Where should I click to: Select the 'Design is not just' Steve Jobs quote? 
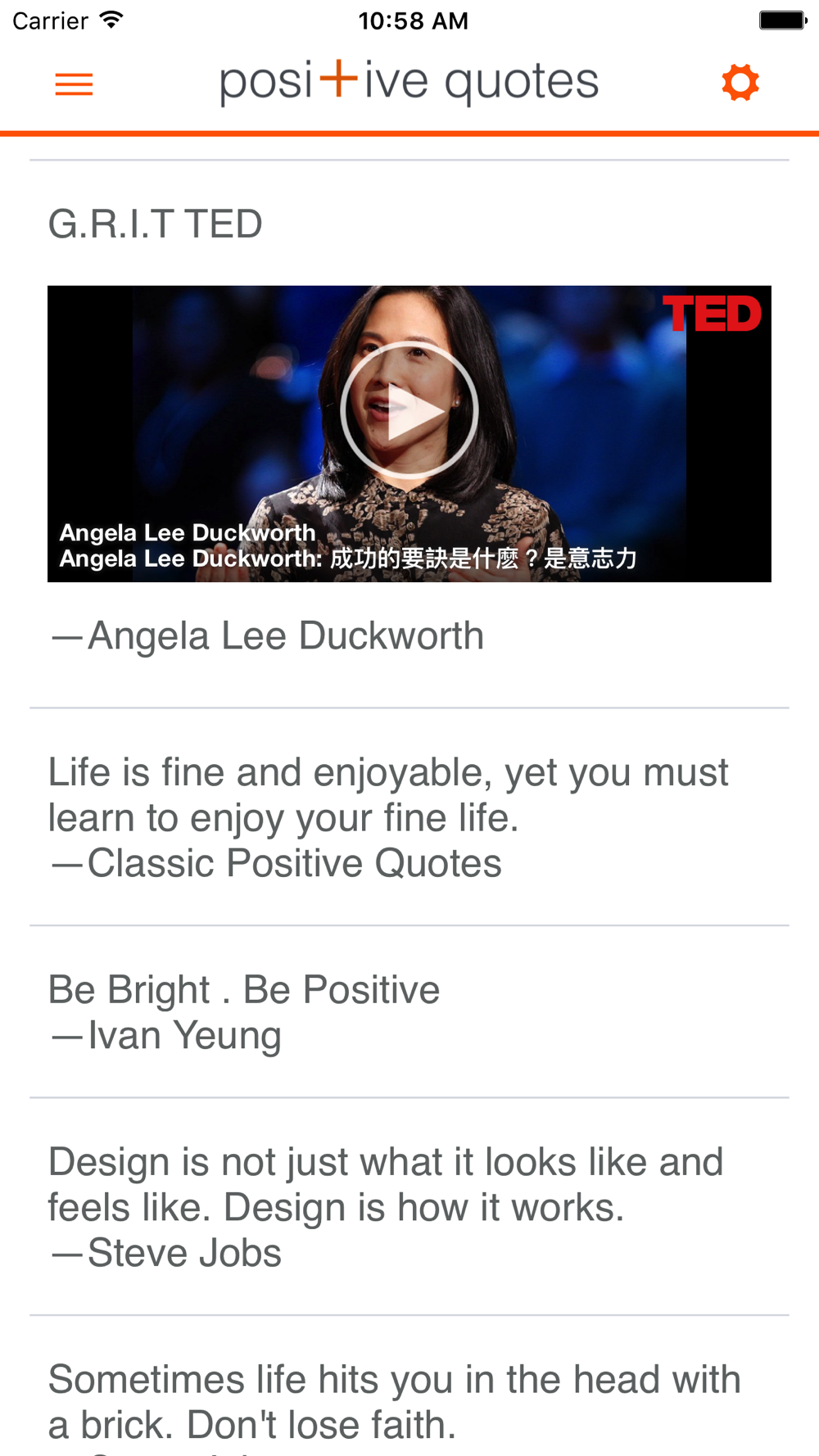pyautogui.click(x=409, y=1207)
